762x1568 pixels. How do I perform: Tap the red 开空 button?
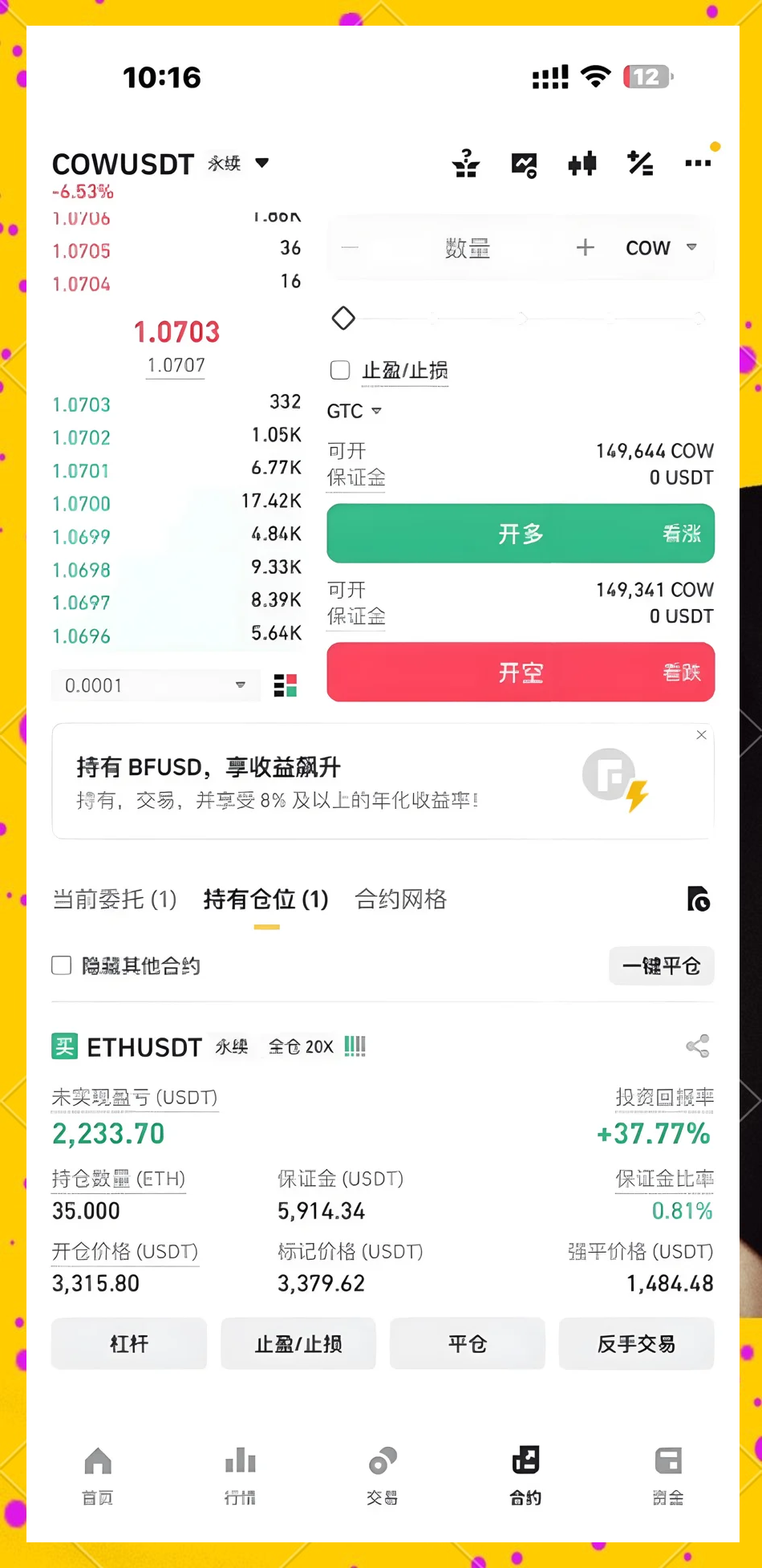coord(521,672)
